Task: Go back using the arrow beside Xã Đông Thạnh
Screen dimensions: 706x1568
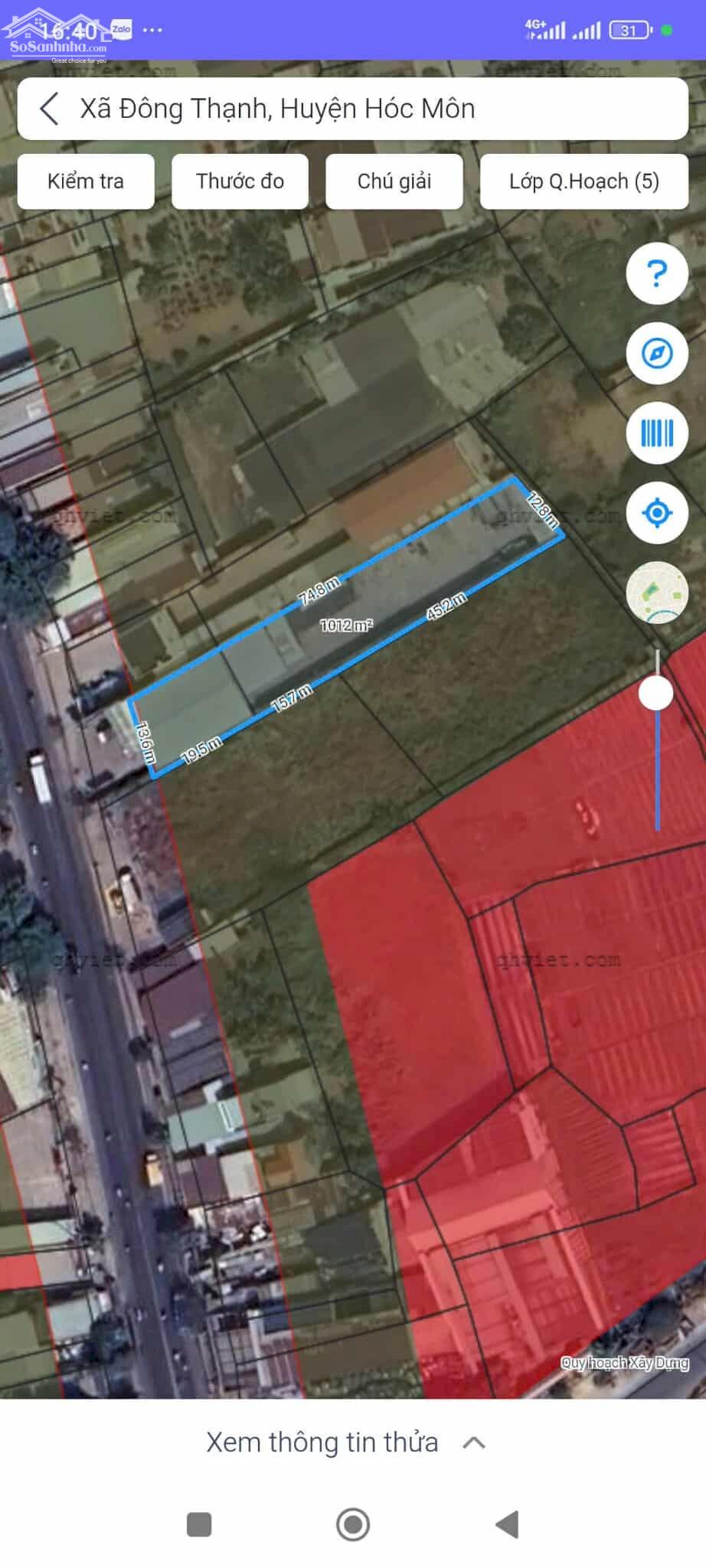Action: (49, 109)
